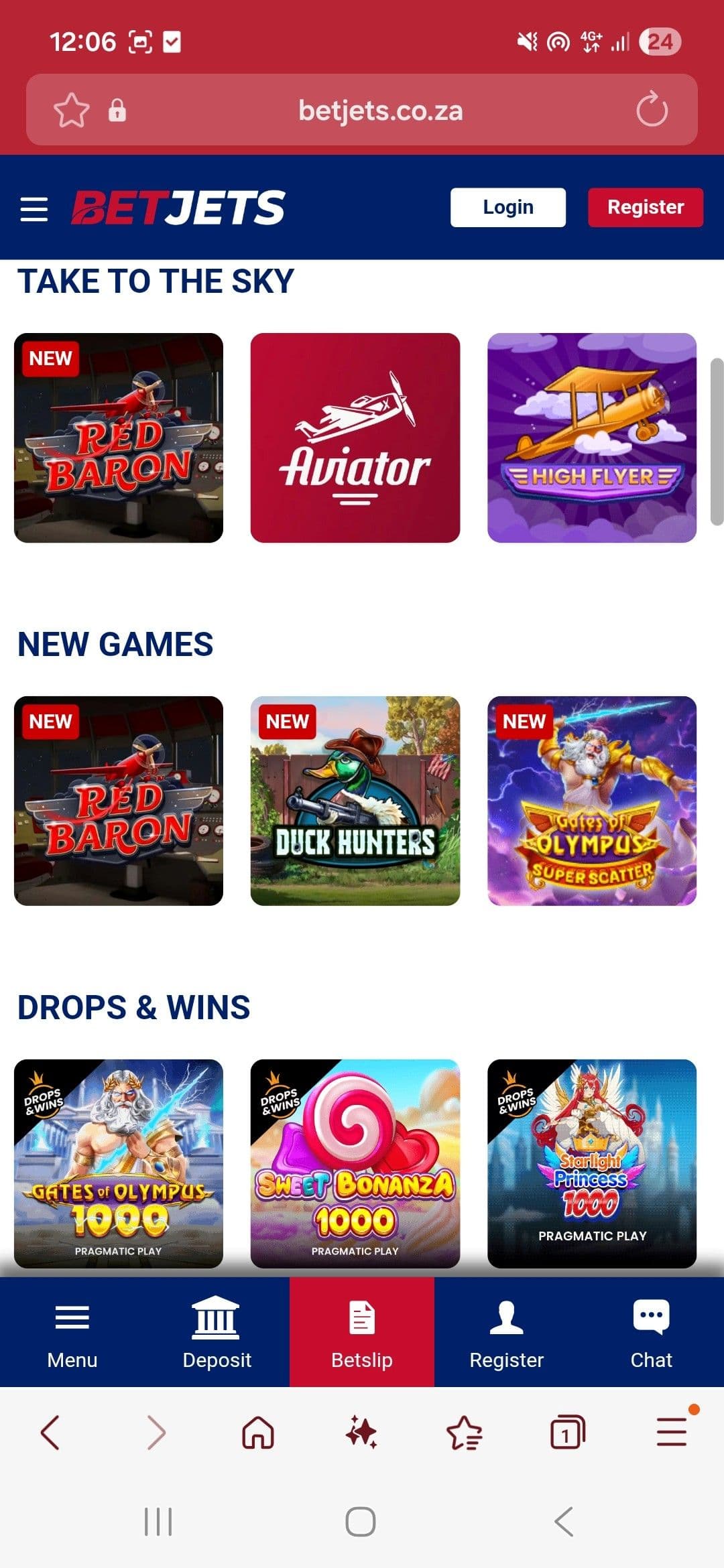Open the browser tabs switcher
The image size is (724, 1568).
coord(566,1431)
